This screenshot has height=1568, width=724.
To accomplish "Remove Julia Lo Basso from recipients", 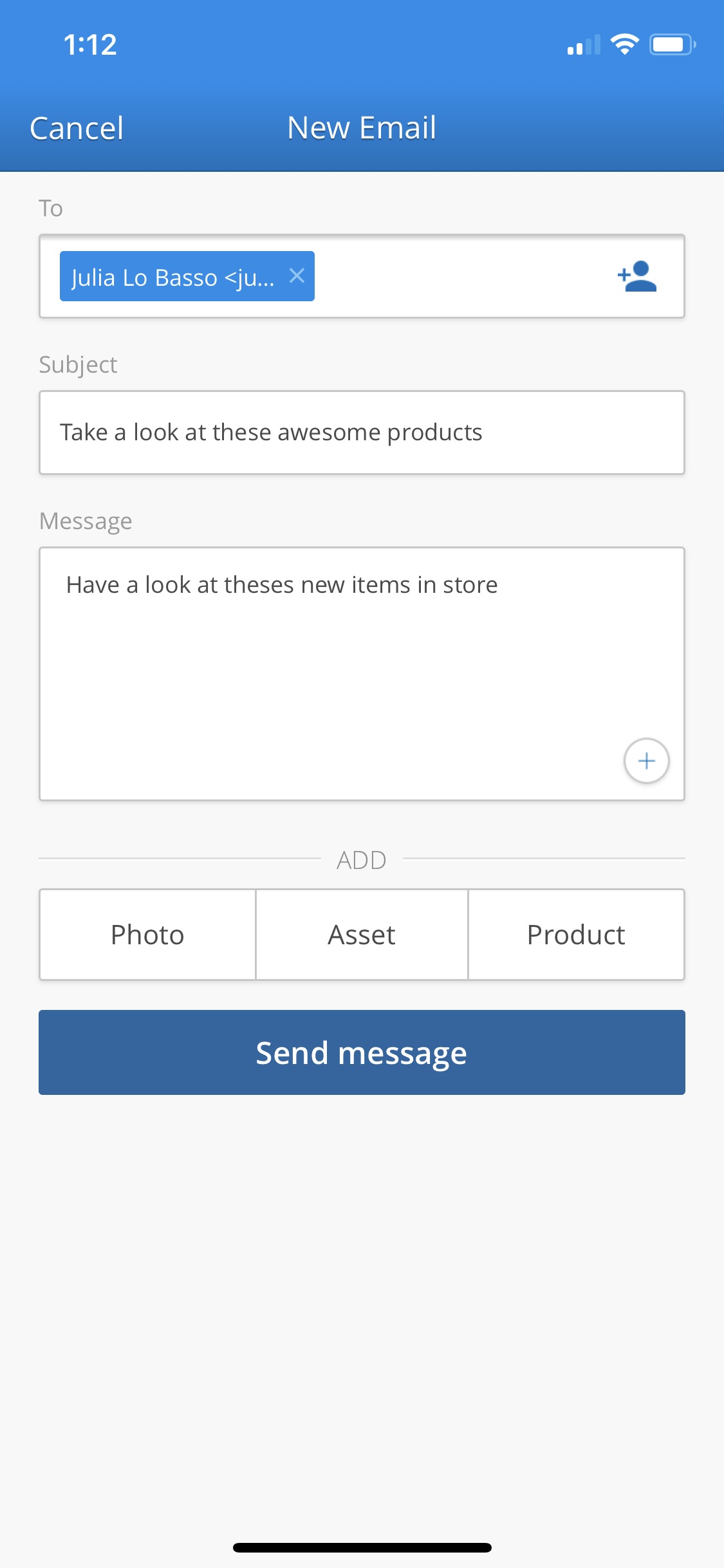I will 297,276.
